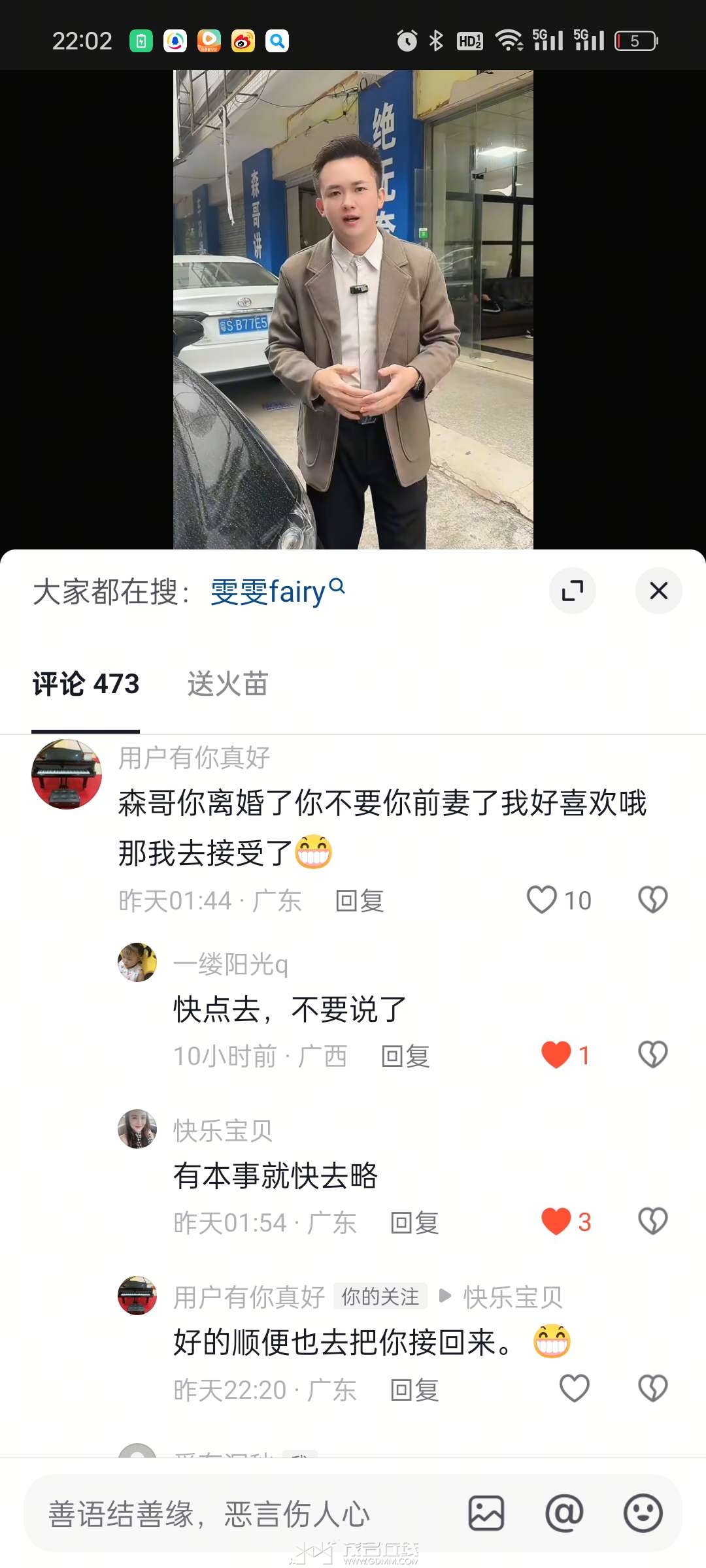Switch to the 送火苗 tab
This screenshot has height=1568, width=706.
point(227,684)
